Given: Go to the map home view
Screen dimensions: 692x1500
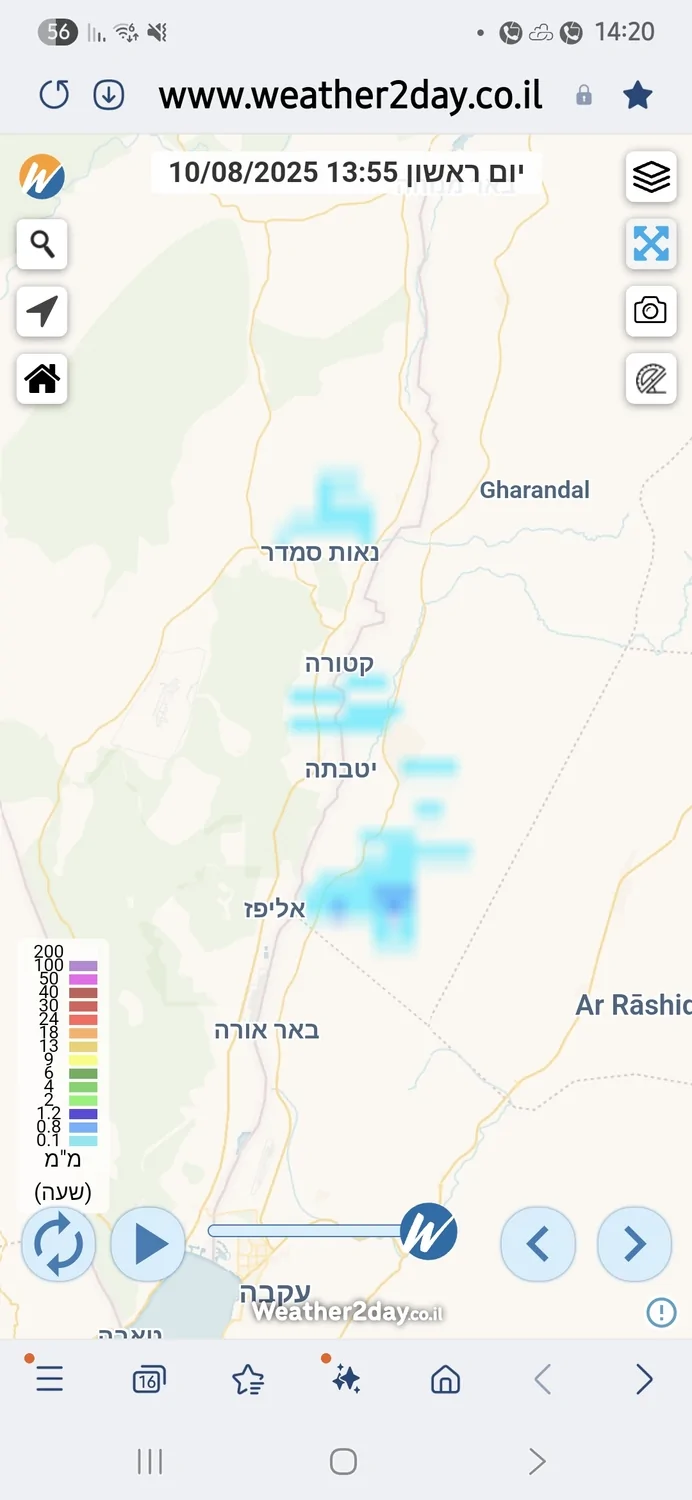Looking at the screenshot, I should [42, 379].
